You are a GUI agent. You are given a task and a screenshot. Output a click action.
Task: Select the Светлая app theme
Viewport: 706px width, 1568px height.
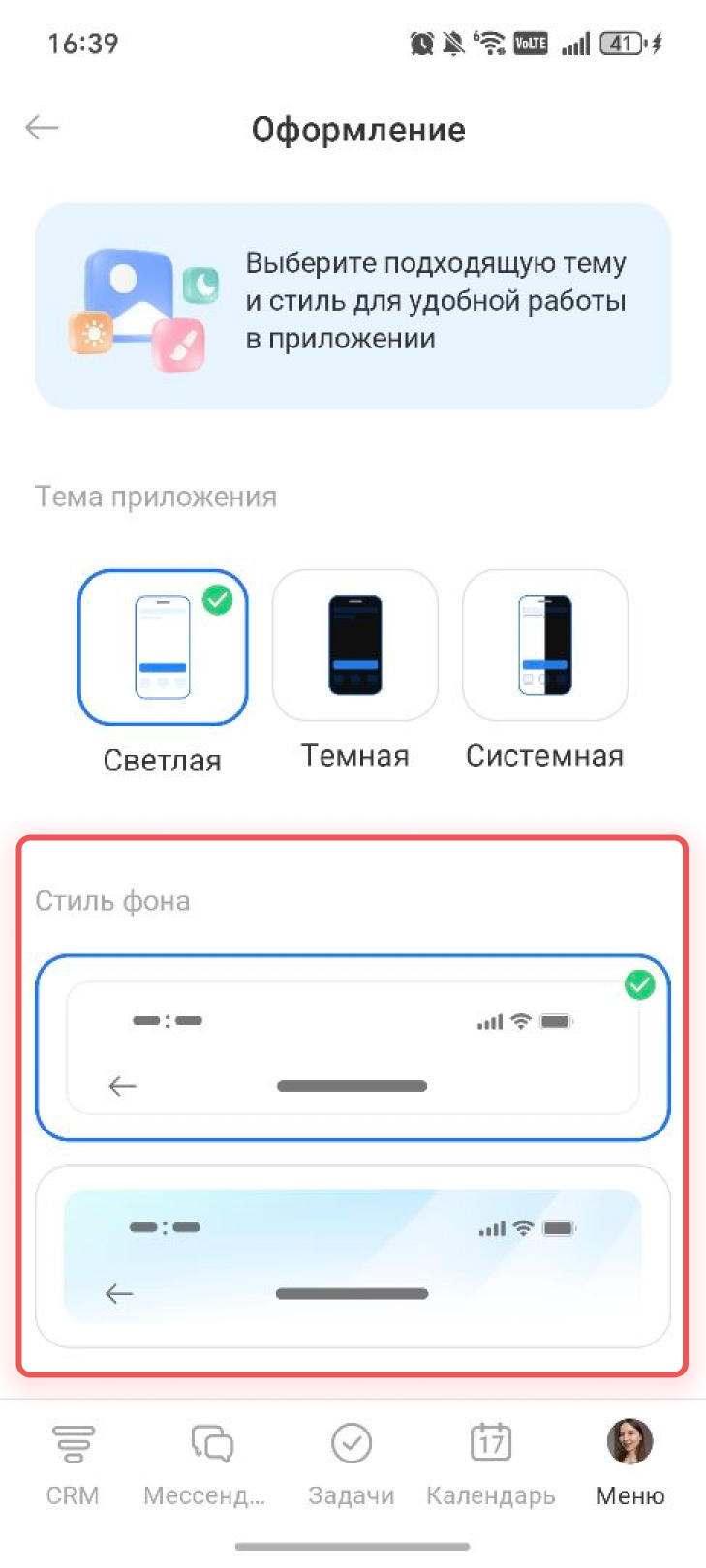click(163, 648)
